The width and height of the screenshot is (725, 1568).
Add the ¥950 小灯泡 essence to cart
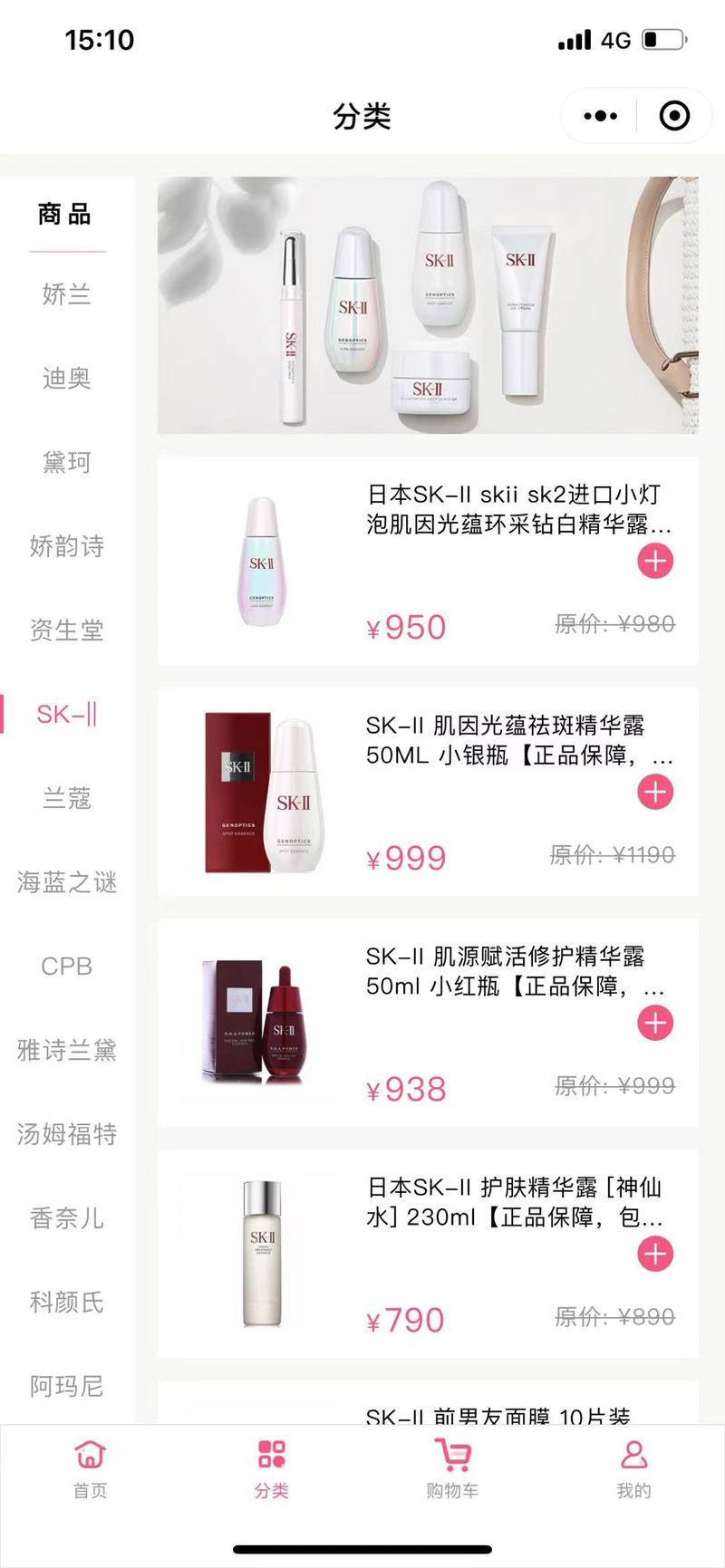point(655,562)
